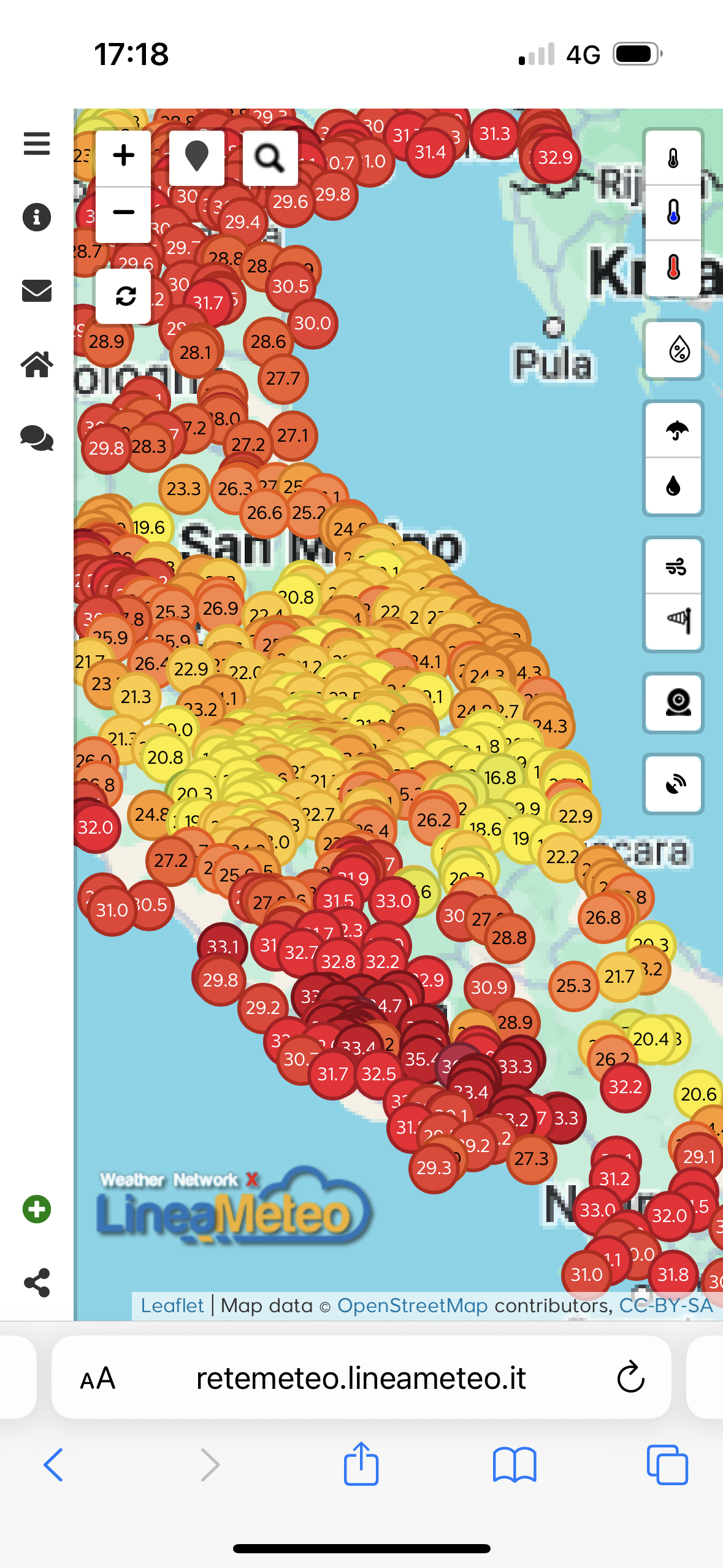Image resolution: width=723 pixels, height=1568 pixels.
Task: Open the contact envelope icon
Action: point(37,291)
